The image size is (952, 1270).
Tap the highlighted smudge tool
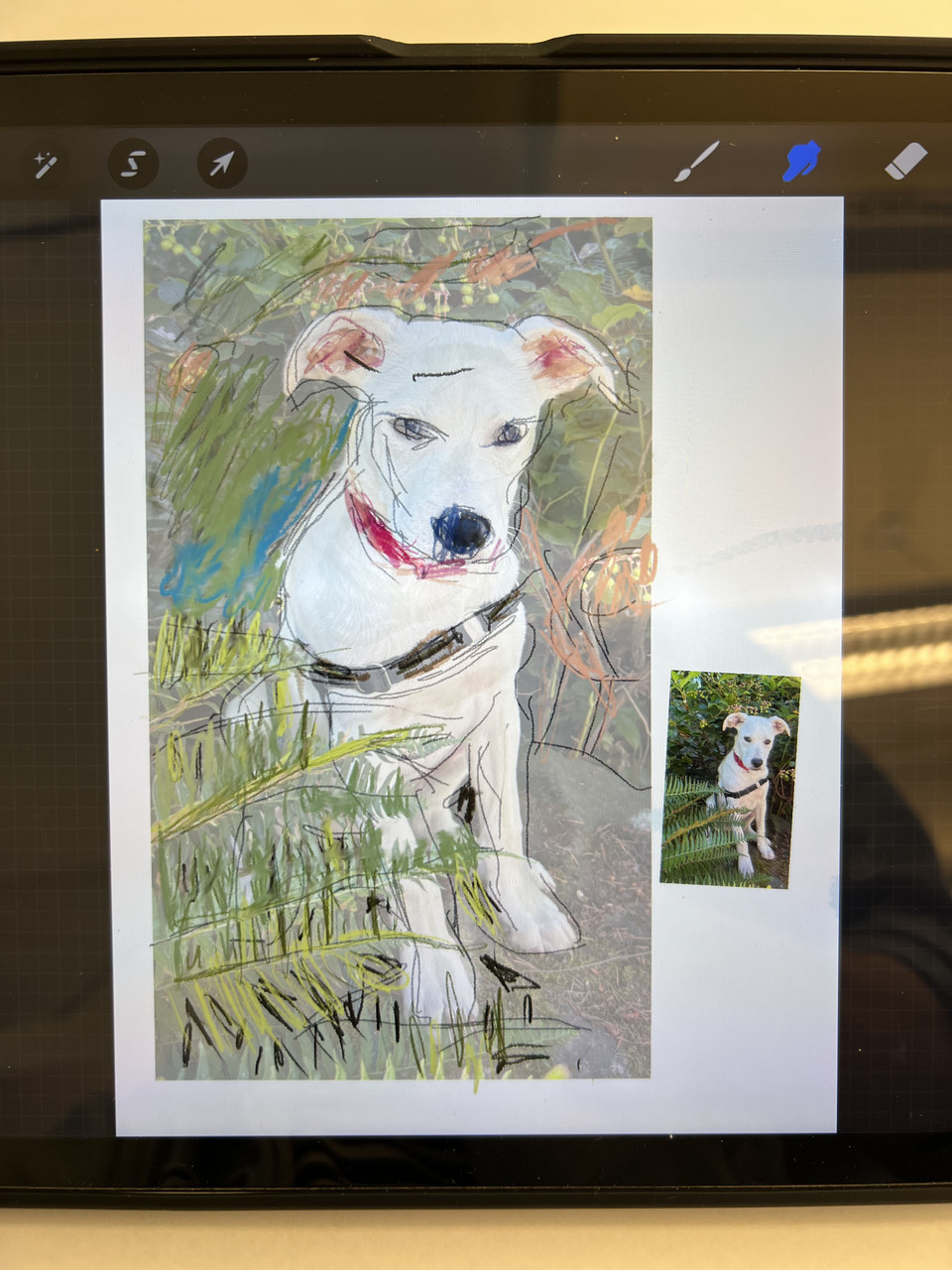[x=801, y=161]
